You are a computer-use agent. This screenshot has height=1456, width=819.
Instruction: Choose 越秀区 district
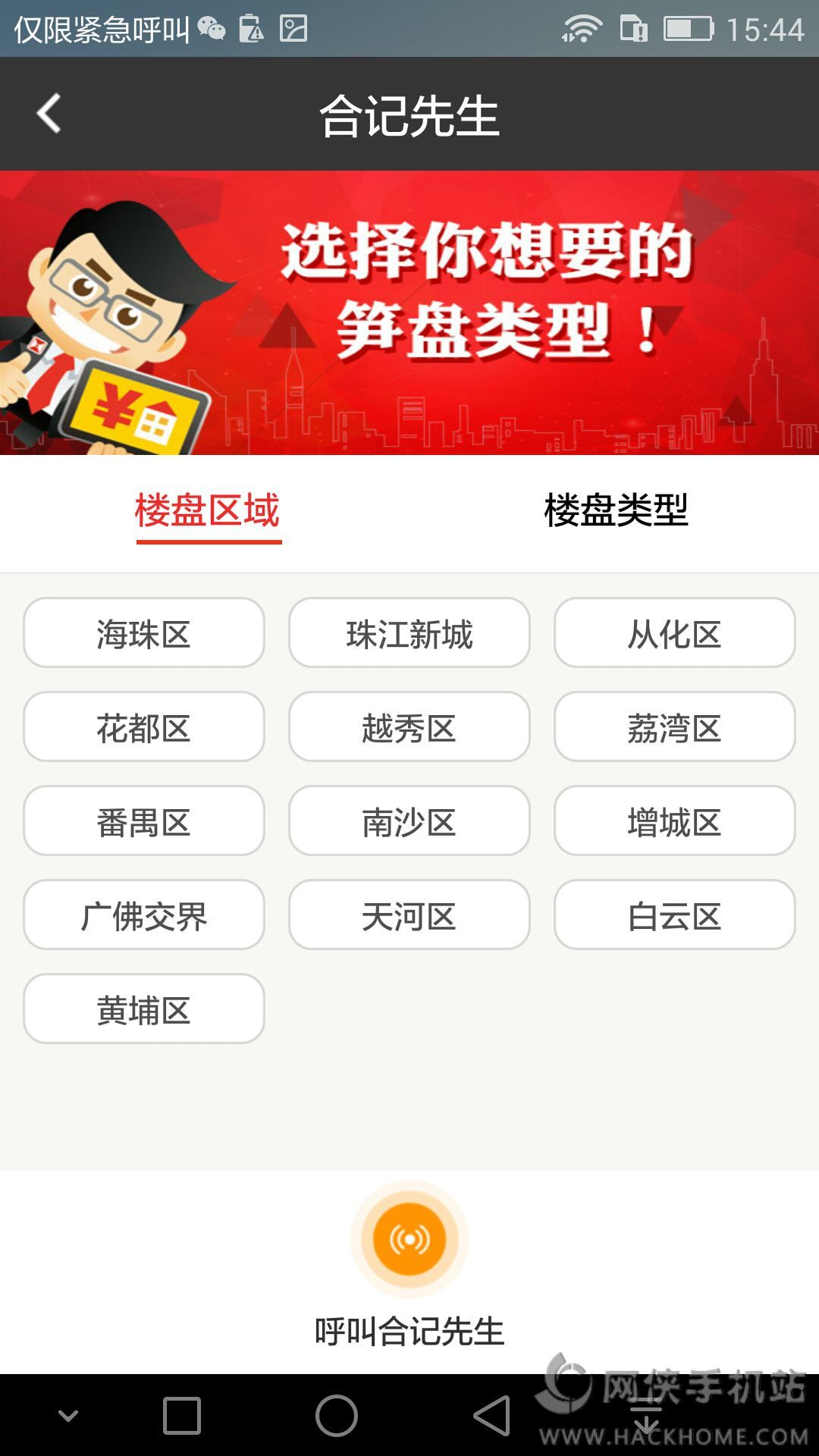pyautogui.click(x=409, y=727)
